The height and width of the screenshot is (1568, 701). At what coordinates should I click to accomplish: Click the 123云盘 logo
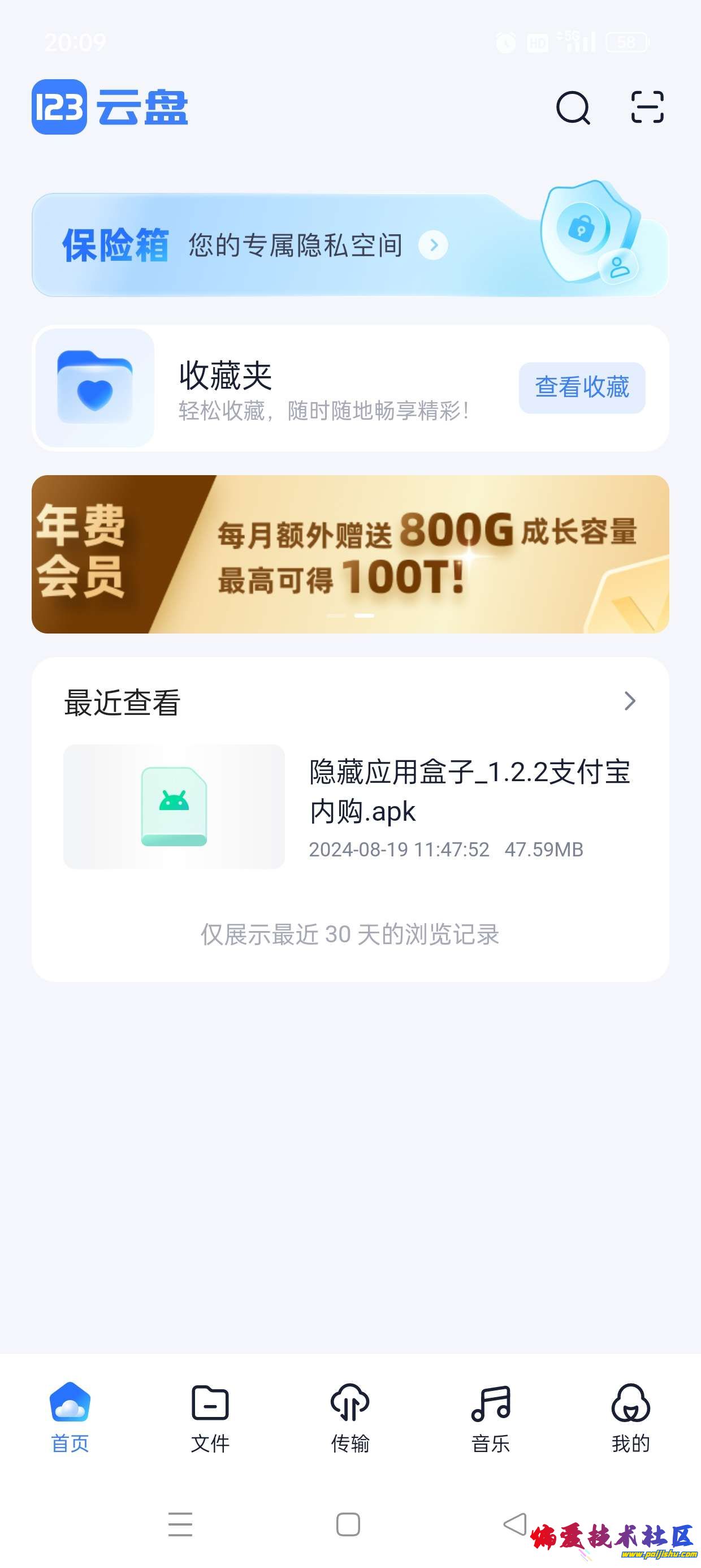111,107
